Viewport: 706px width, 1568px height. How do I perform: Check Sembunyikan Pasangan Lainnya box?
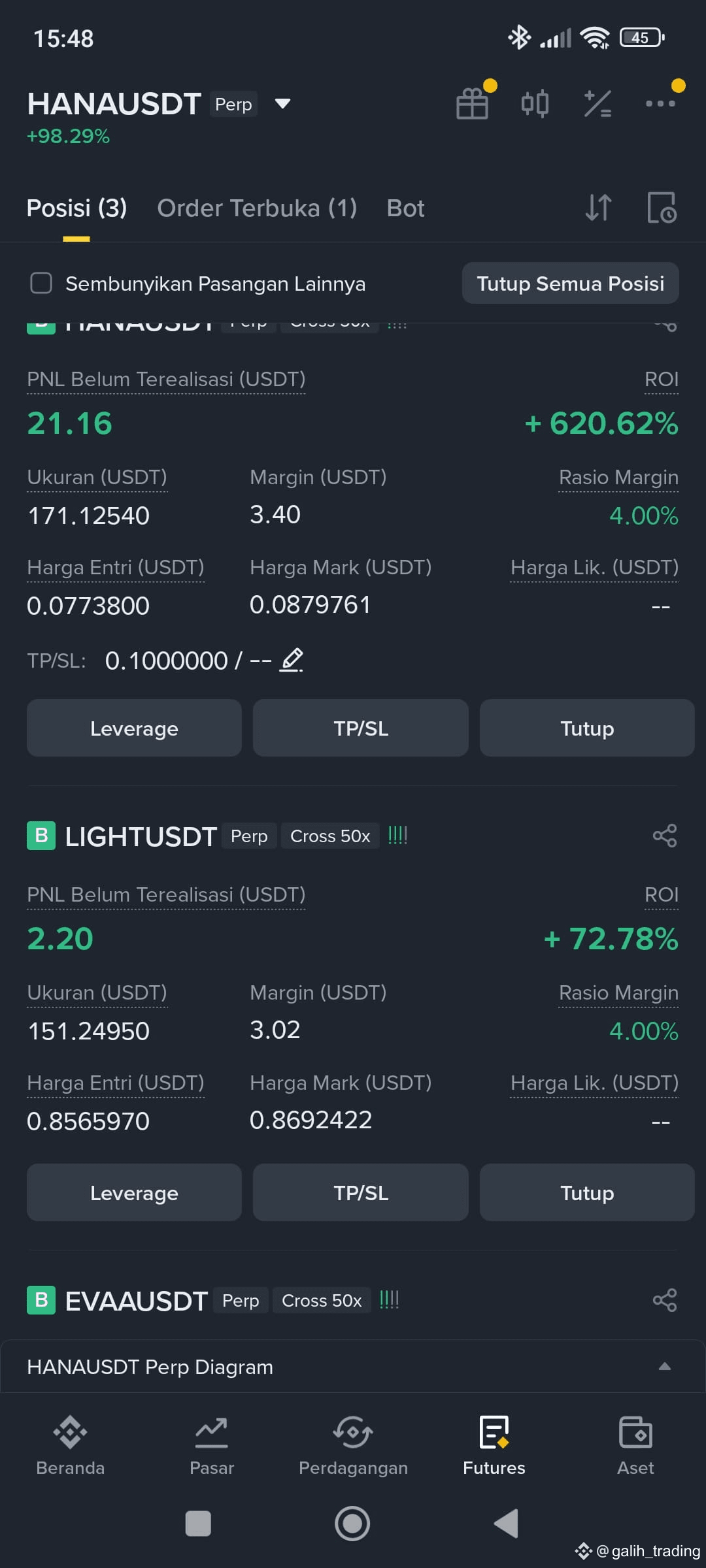(x=41, y=284)
